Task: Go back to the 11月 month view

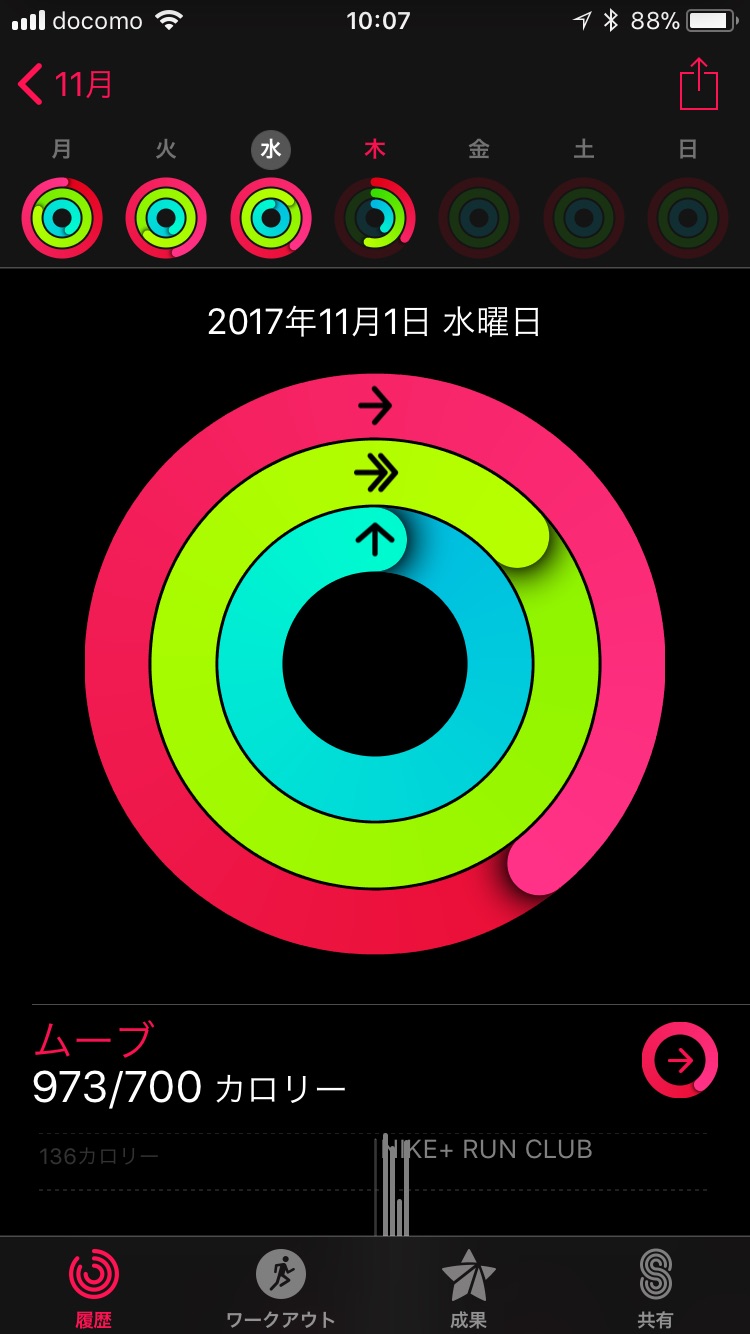Action: pos(66,85)
